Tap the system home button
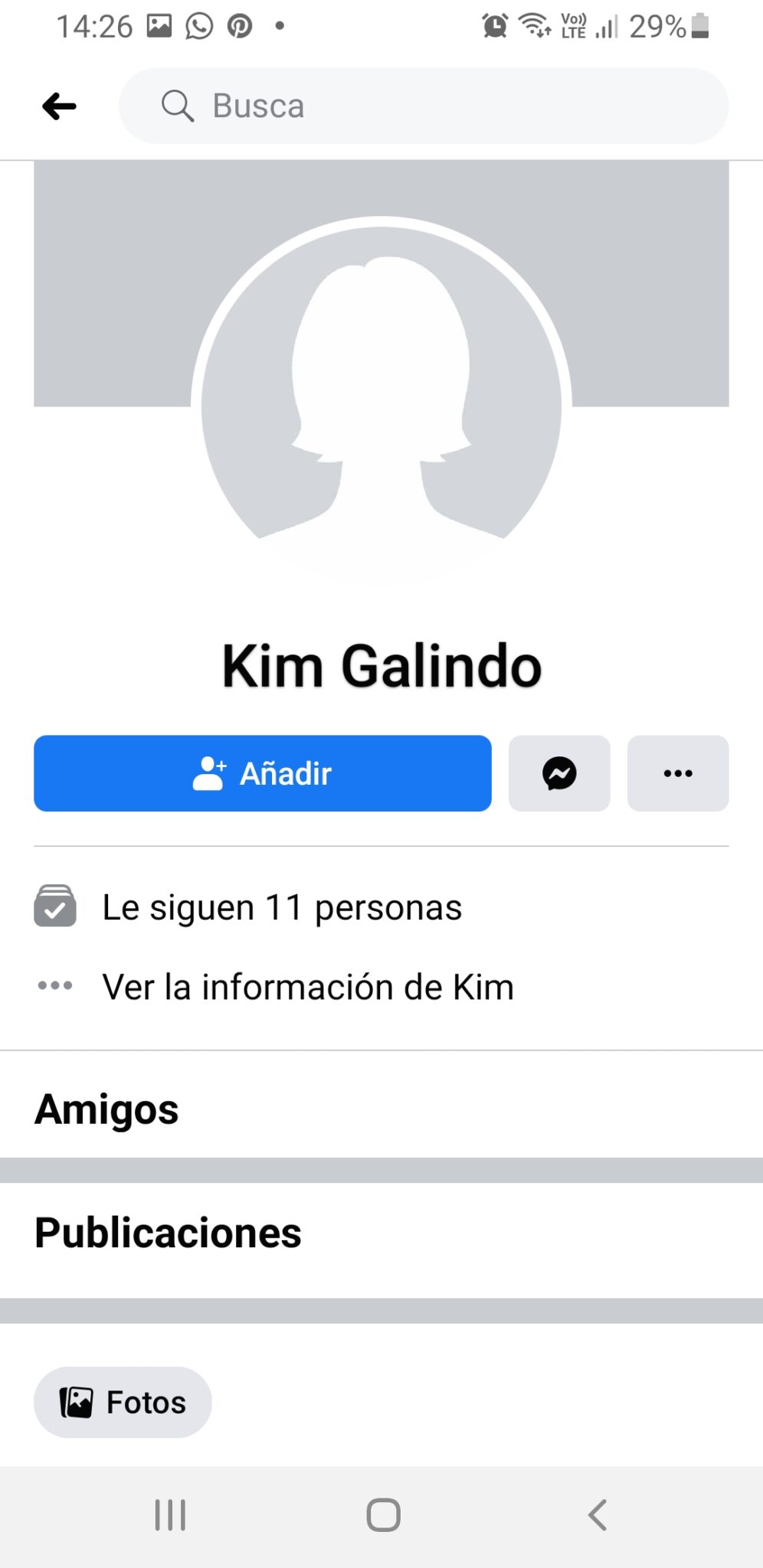The image size is (763, 1568). (x=383, y=1514)
